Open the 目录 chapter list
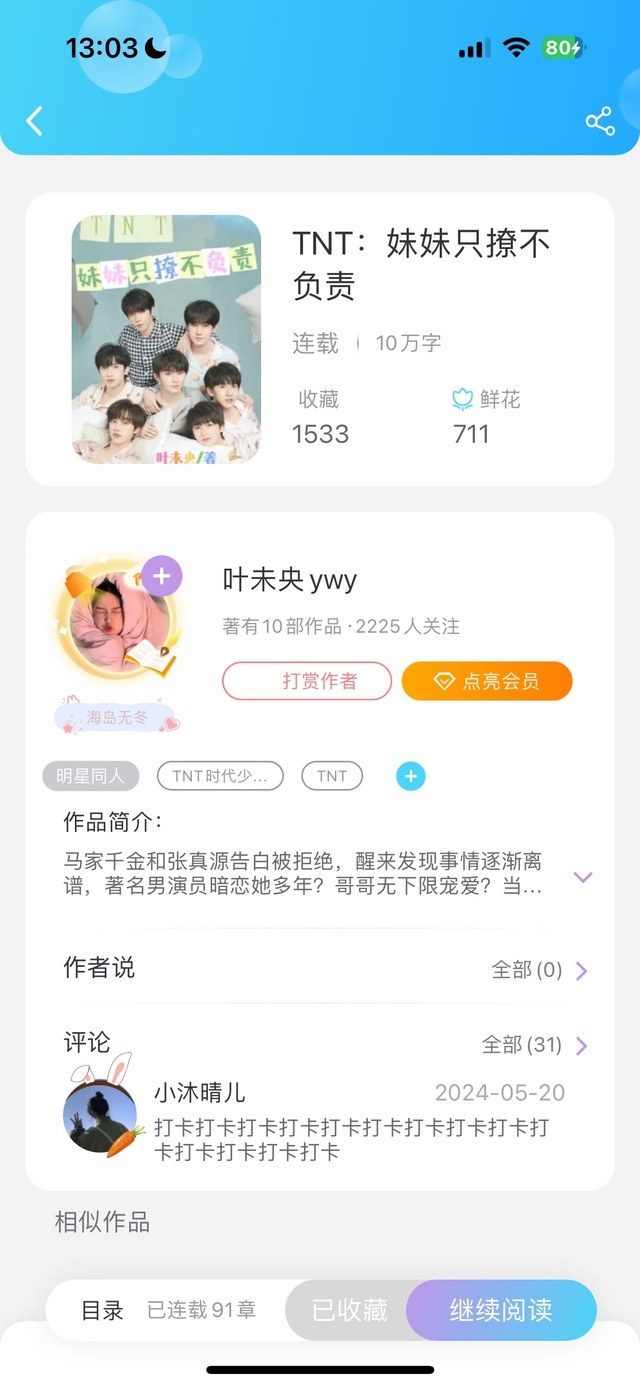This screenshot has height=1387, width=640. pos(102,1310)
